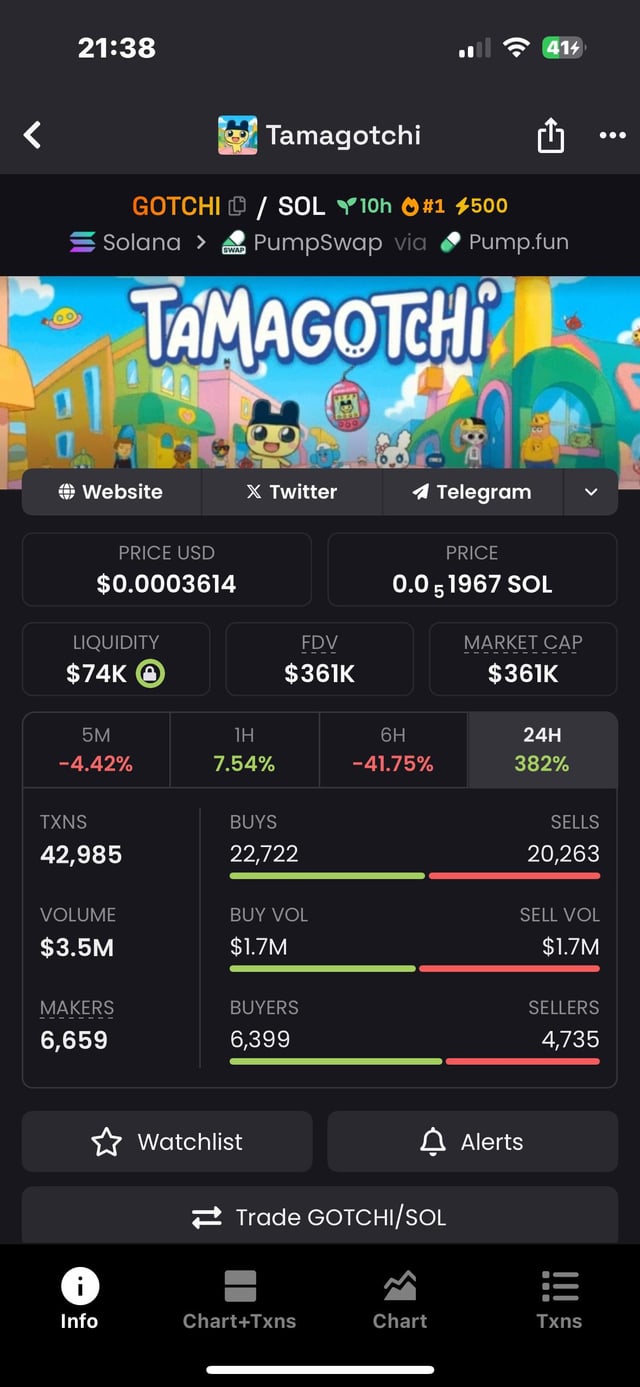The image size is (640, 1387).
Task: Select the 5M timeframe stats
Action: coord(96,749)
